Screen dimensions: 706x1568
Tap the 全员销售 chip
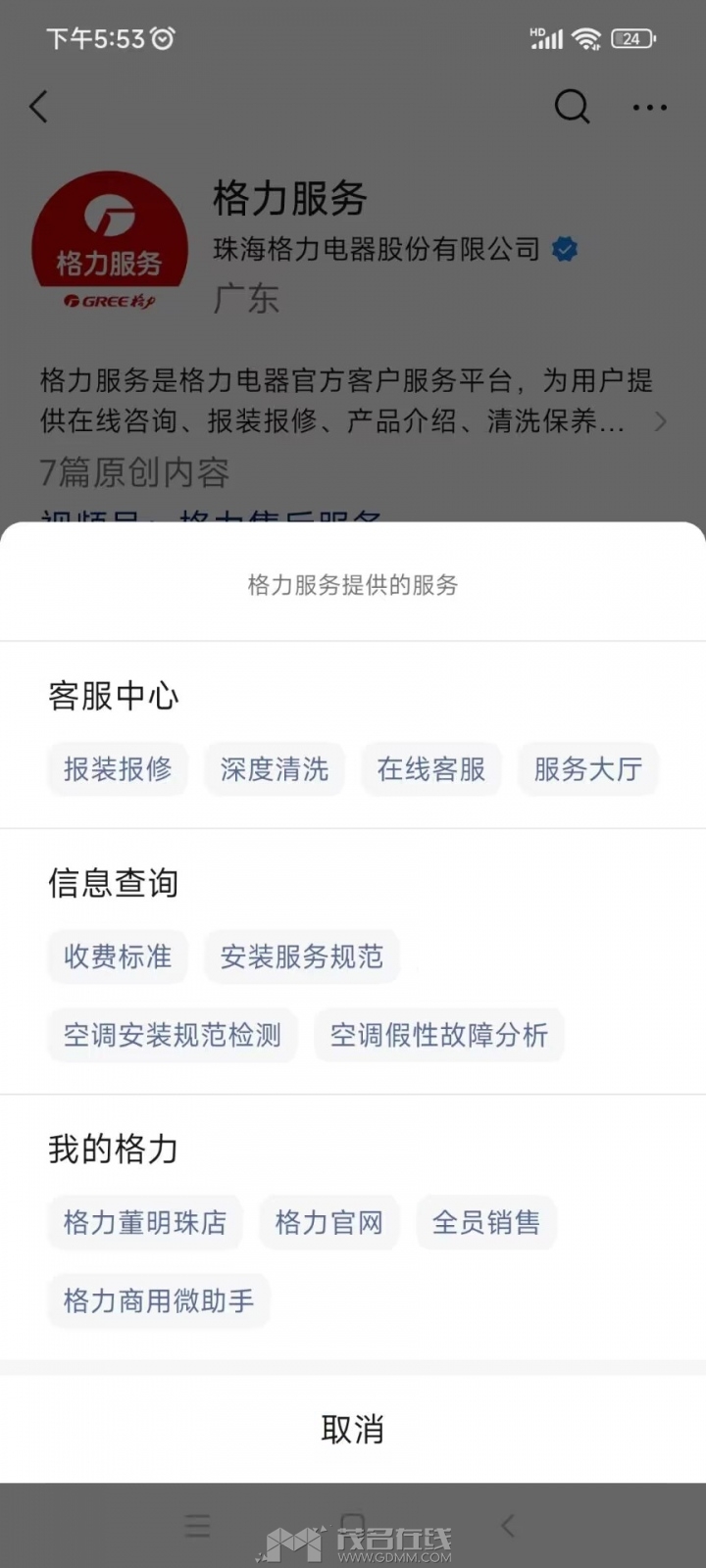(x=486, y=1222)
